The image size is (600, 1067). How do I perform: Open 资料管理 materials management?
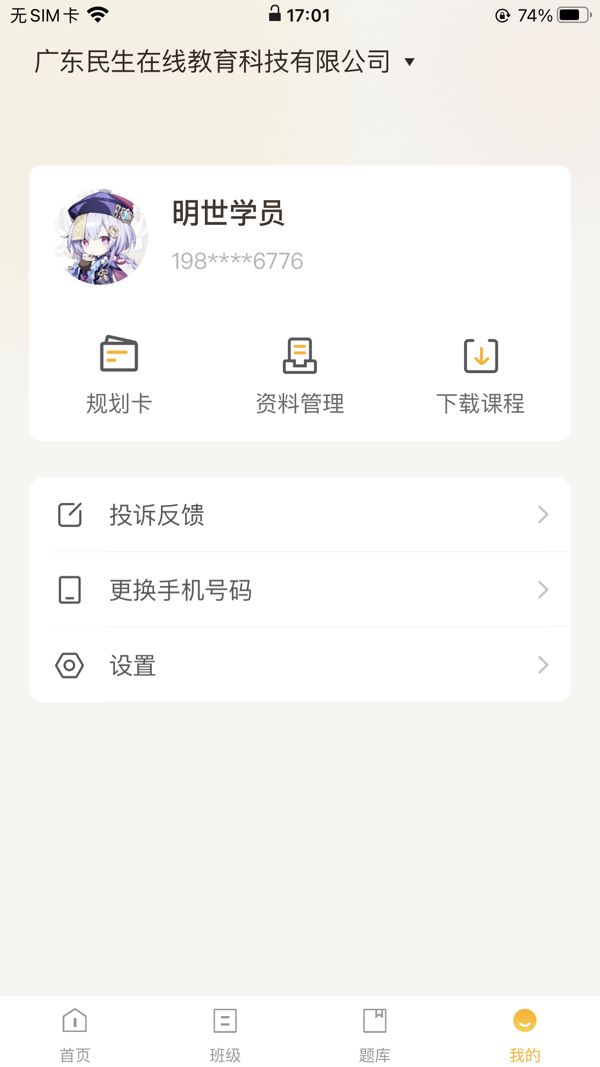pyautogui.click(x=300, y=375)
